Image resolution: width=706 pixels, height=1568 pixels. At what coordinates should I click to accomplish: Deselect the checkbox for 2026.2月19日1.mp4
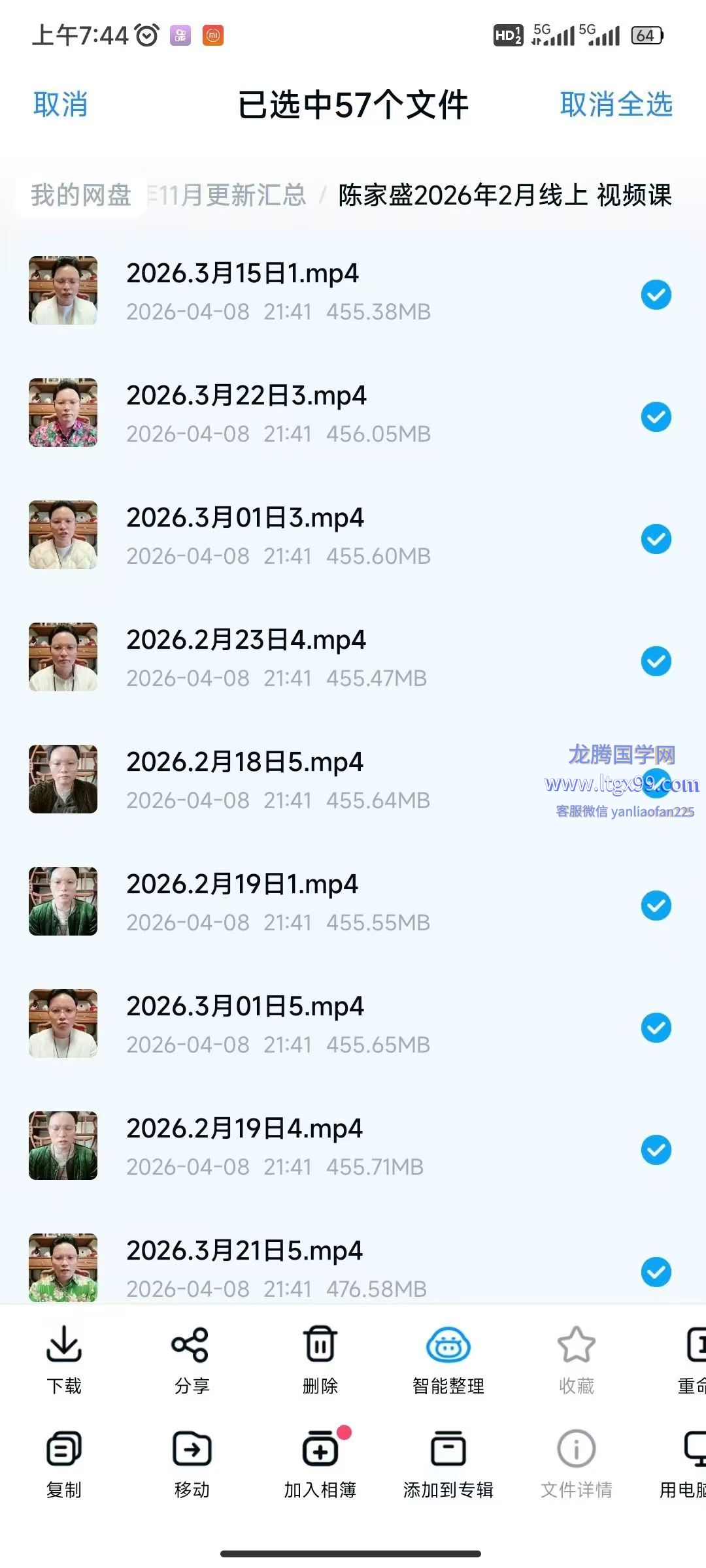(x=656, y=906)
